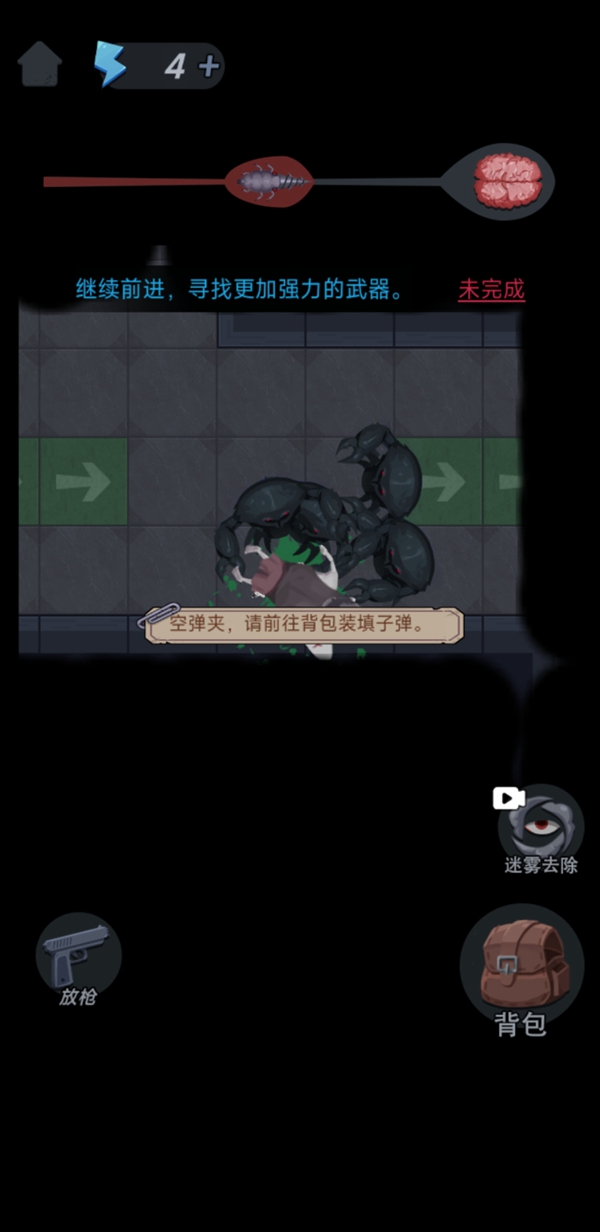Fire the pistol (放枪)
The image size is (600, 1232).
[x=78, y=955]
